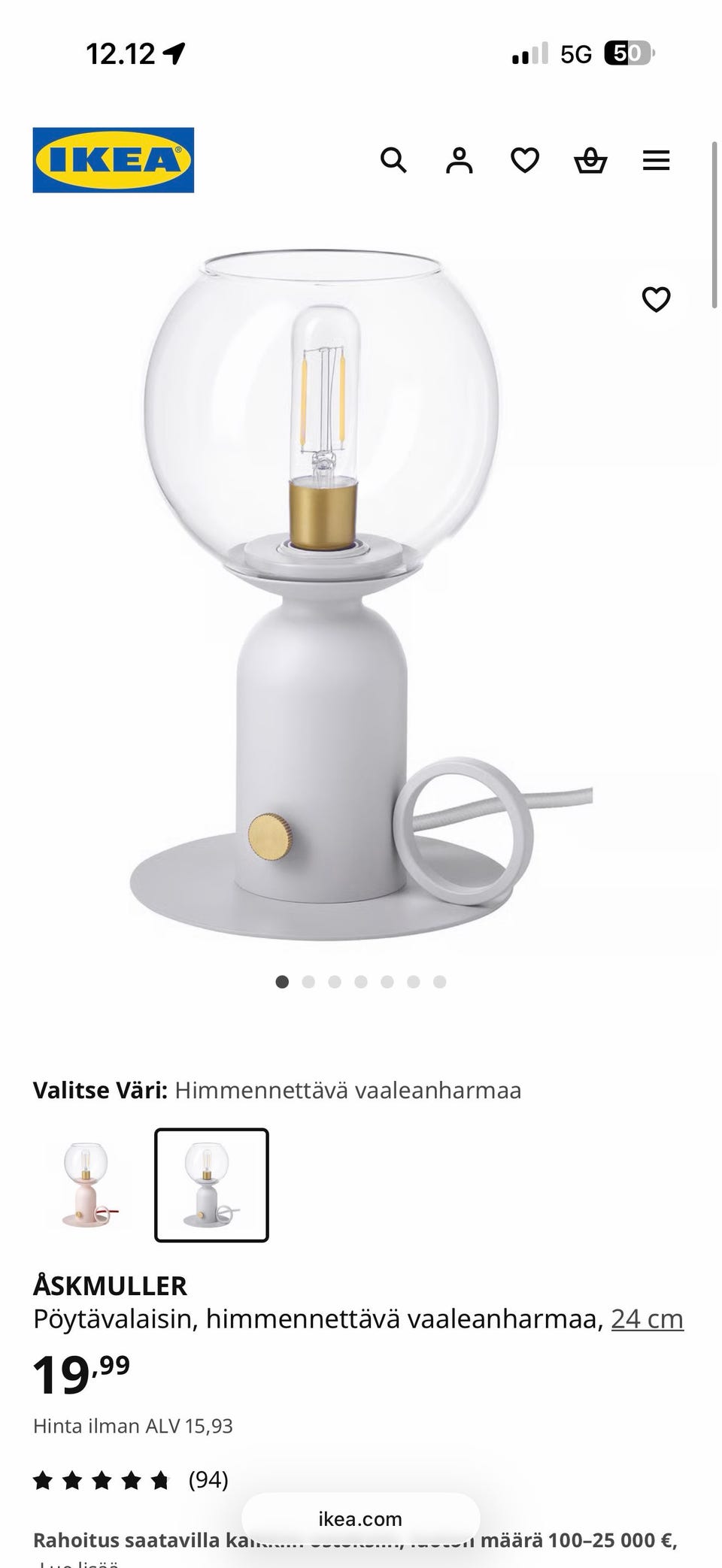Viewport: 722px width, 1568px height.
Task: Open the search magnifier
Action: [393, 160]
